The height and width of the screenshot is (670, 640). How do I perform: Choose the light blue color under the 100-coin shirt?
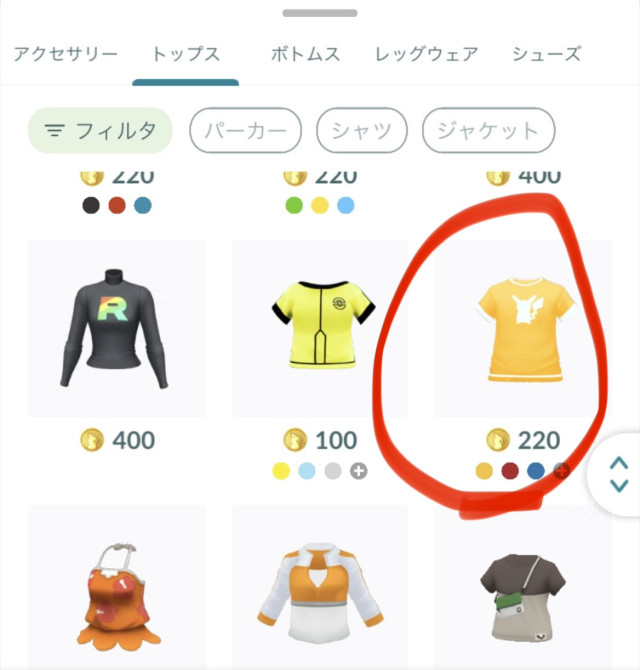[307, 471]
